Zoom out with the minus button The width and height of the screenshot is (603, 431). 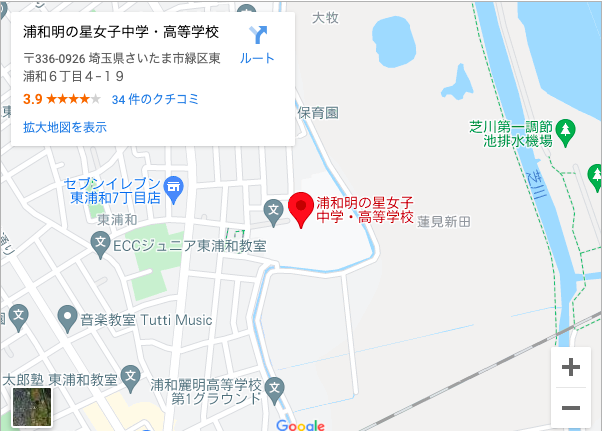click(571, 408)
